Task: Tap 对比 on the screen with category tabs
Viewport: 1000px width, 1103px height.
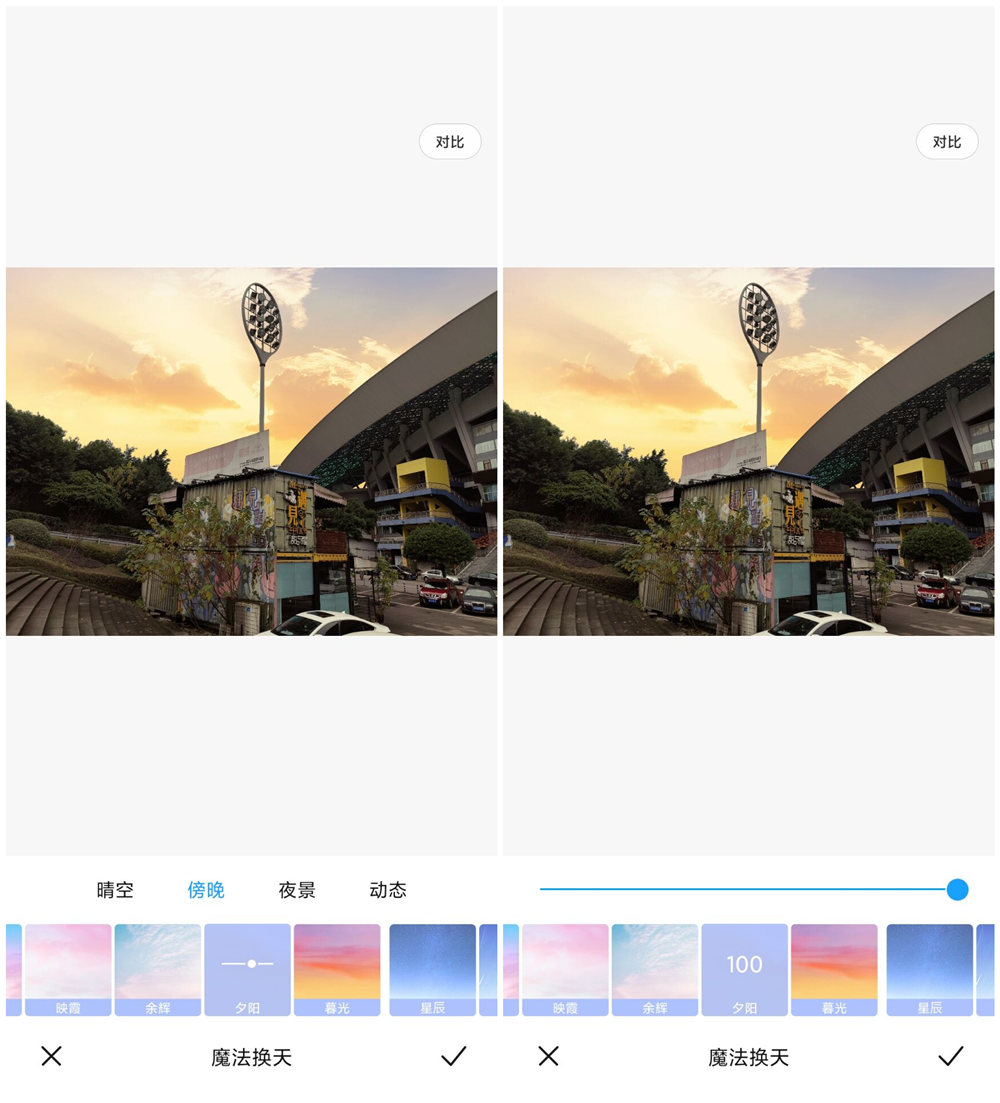Action: point(450,142)
